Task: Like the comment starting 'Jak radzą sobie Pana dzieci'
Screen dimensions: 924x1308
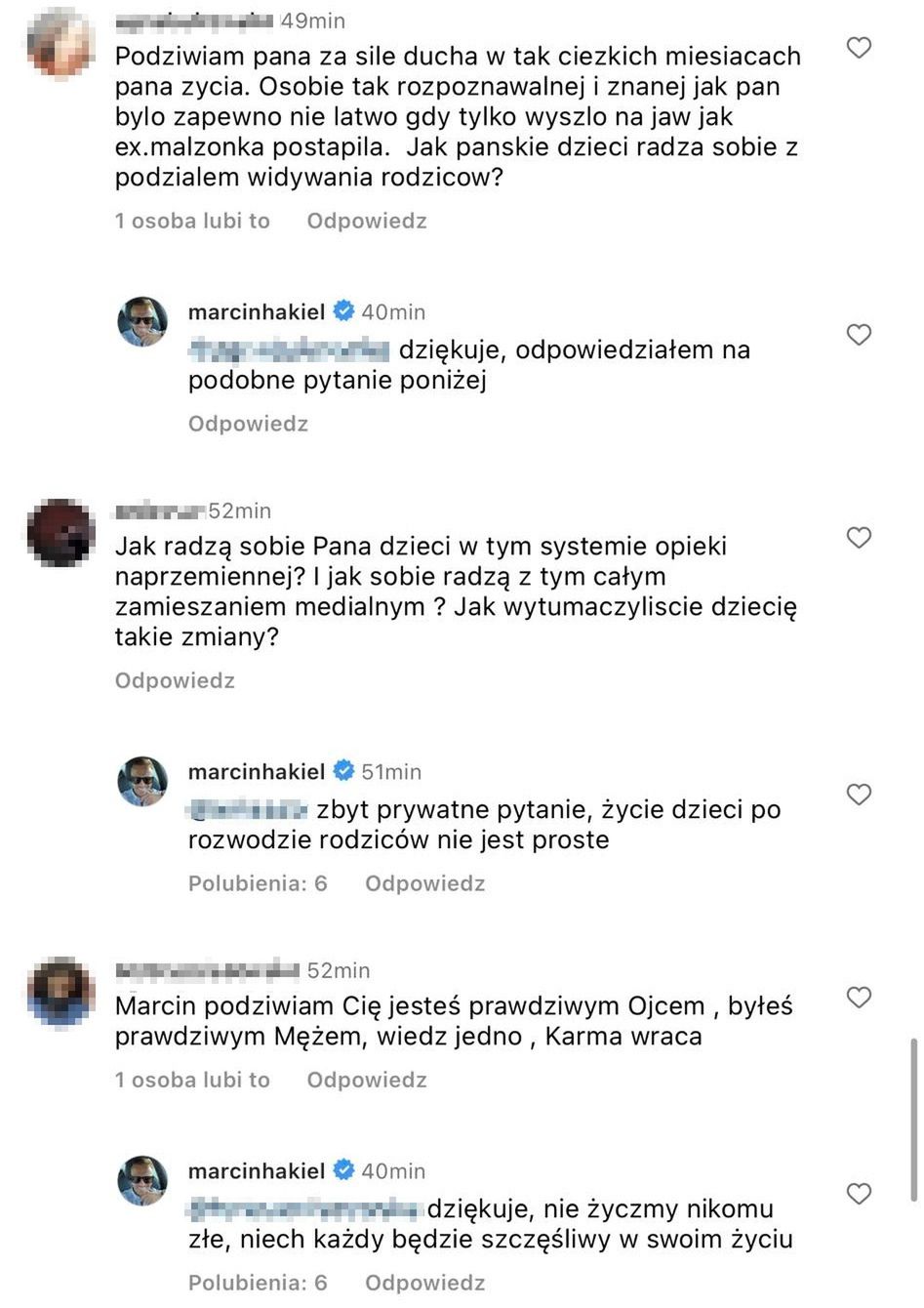Action: coord(859,538)
